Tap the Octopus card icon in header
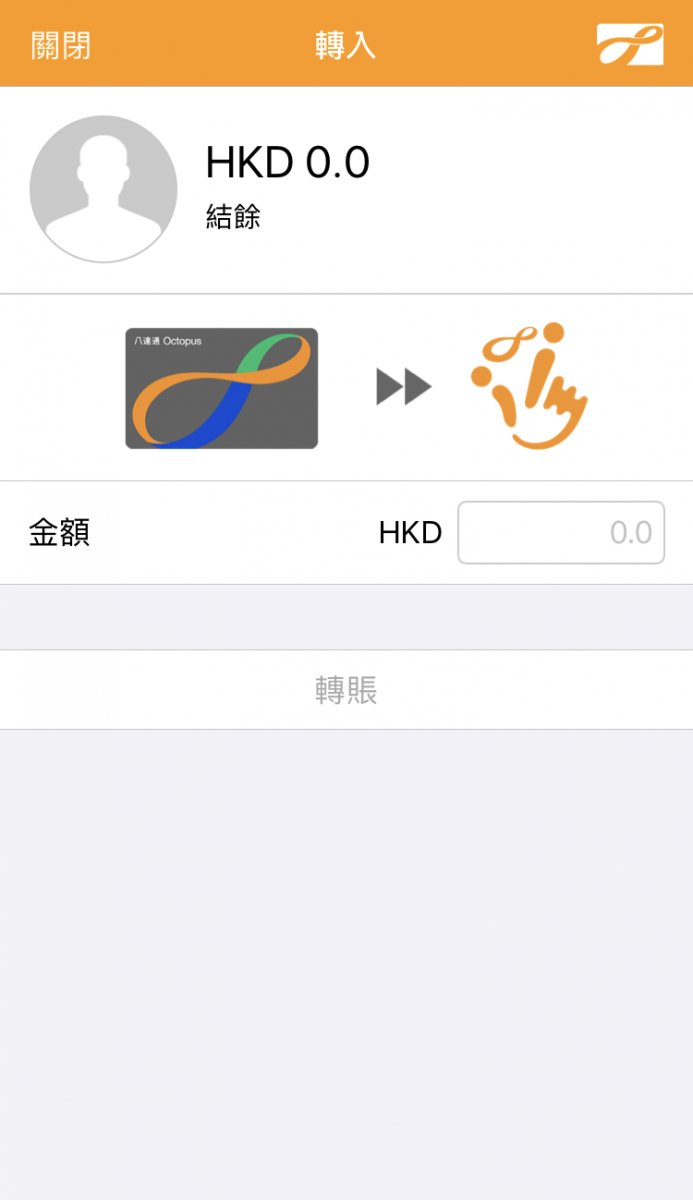The height and width of the screenshot is (1200, 693). (630, 45)
